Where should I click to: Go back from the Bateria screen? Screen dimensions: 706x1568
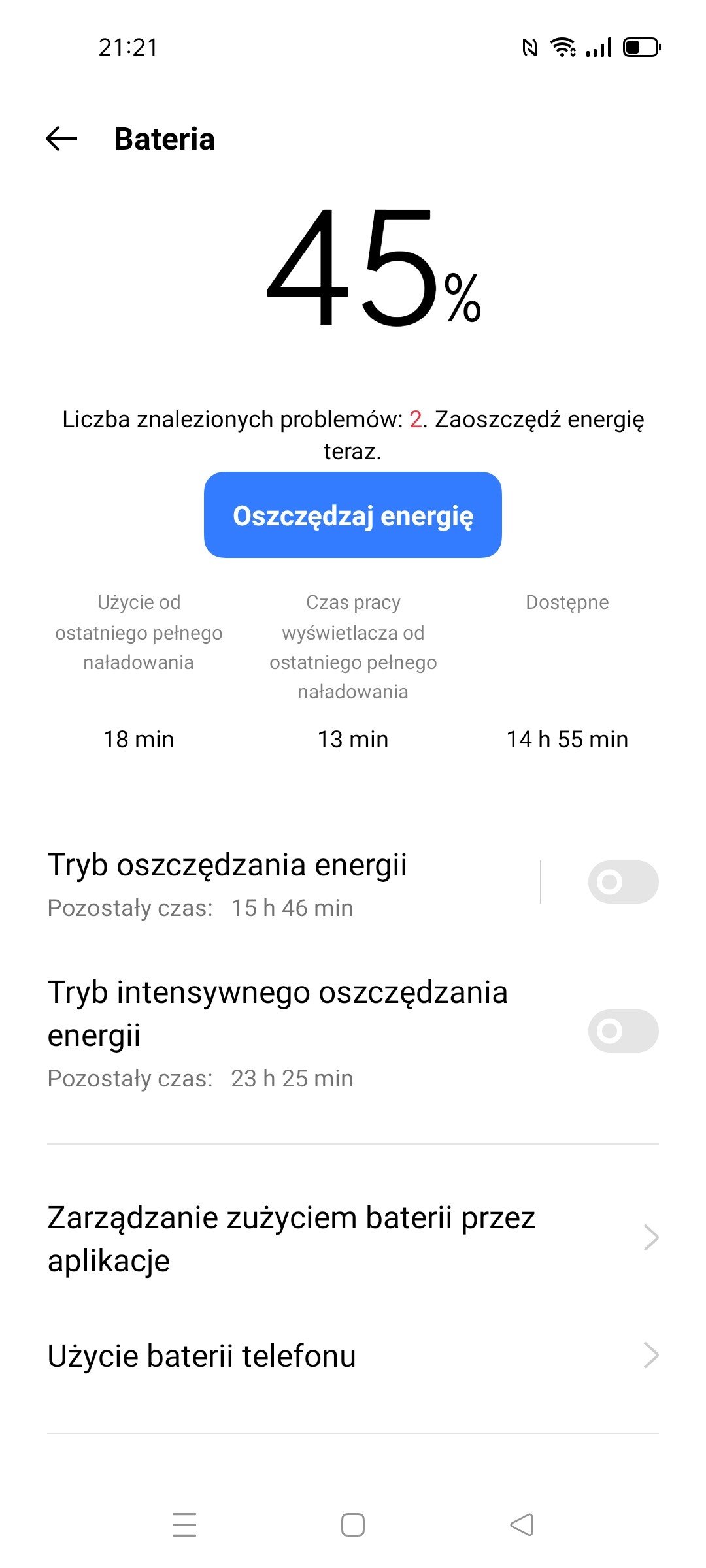(61, 139)
